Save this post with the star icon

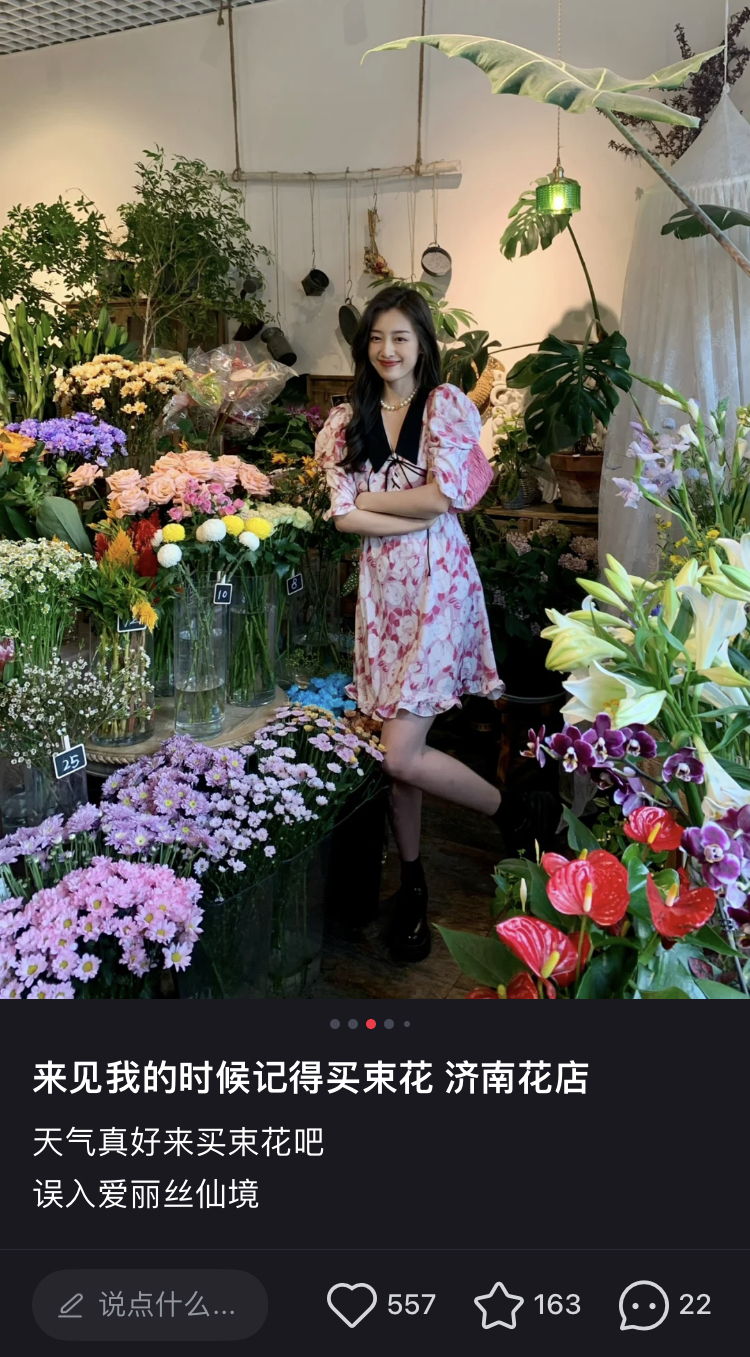[498, 1305]
